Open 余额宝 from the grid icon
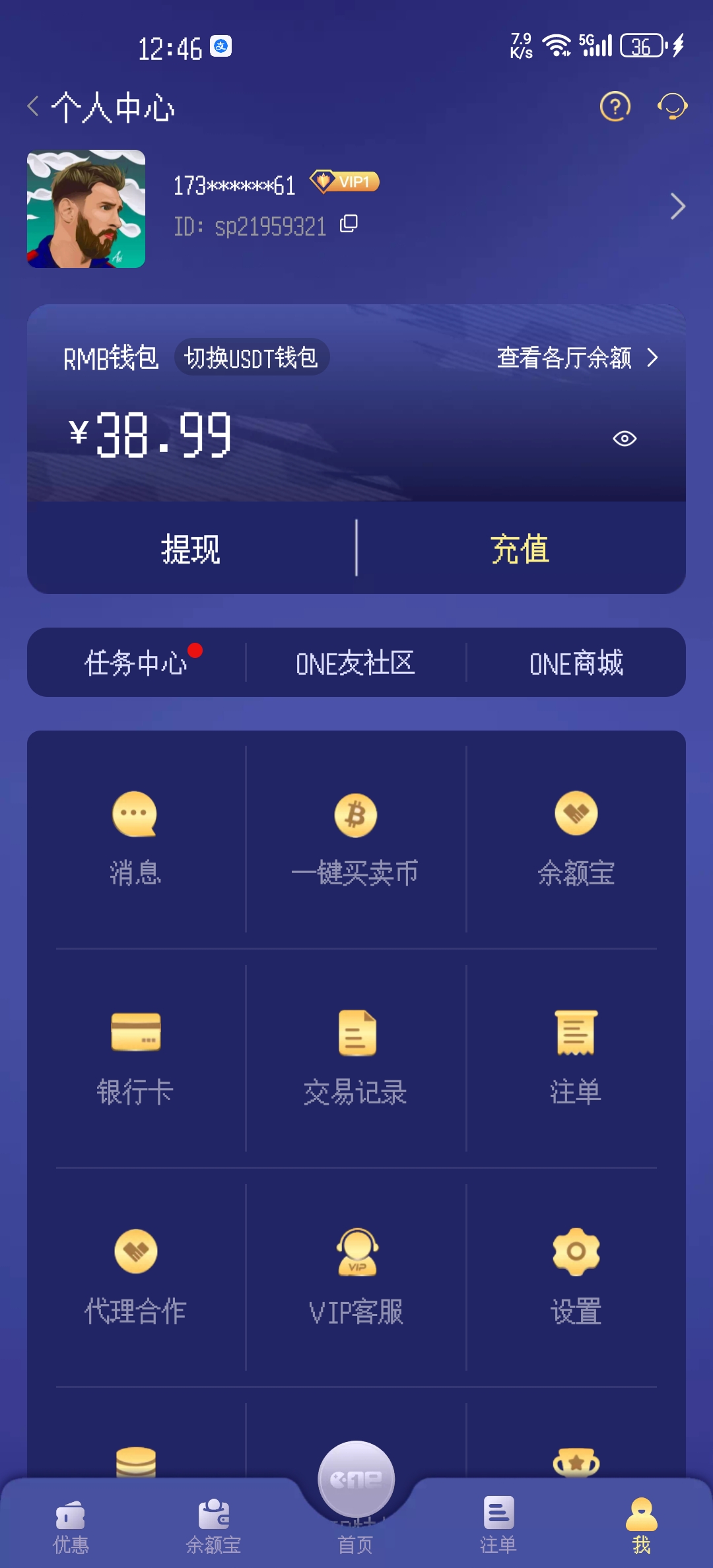This screenshot has width=713, height=1568. point(576,814)
